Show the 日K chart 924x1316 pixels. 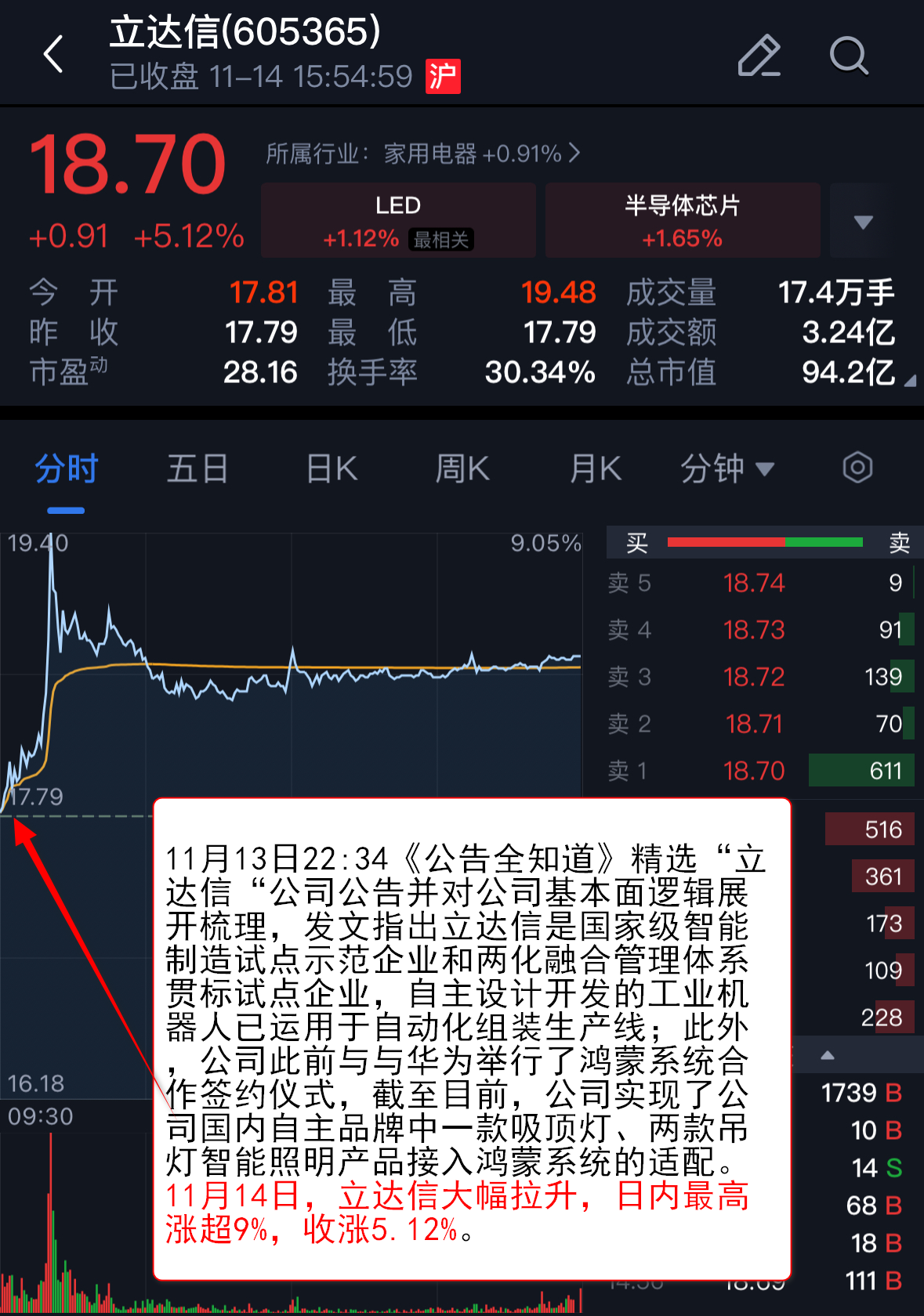[332, 469]
